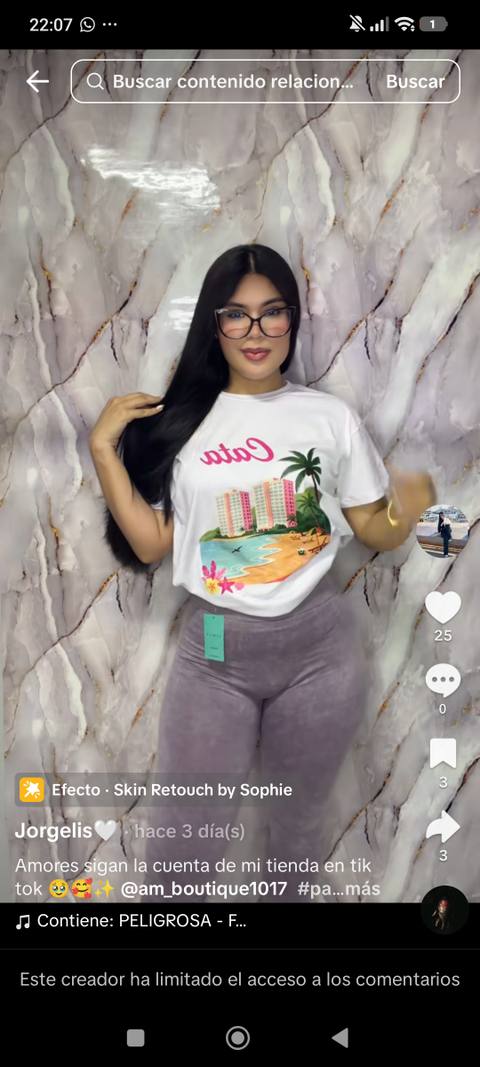This screenshot has height=1067, width=480.
Task: Go back using the top arrow
Action: (37, 82)
